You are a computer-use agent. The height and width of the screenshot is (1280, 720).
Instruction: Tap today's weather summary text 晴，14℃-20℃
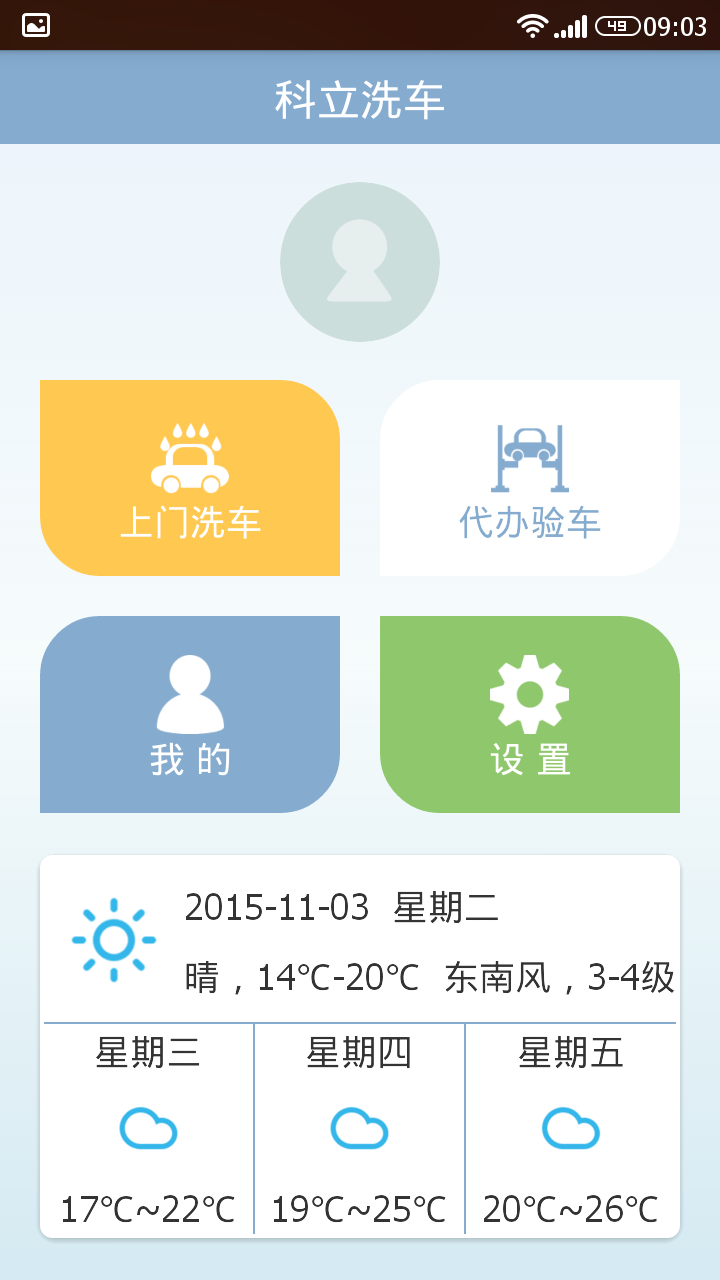click(x=430, y=975)
